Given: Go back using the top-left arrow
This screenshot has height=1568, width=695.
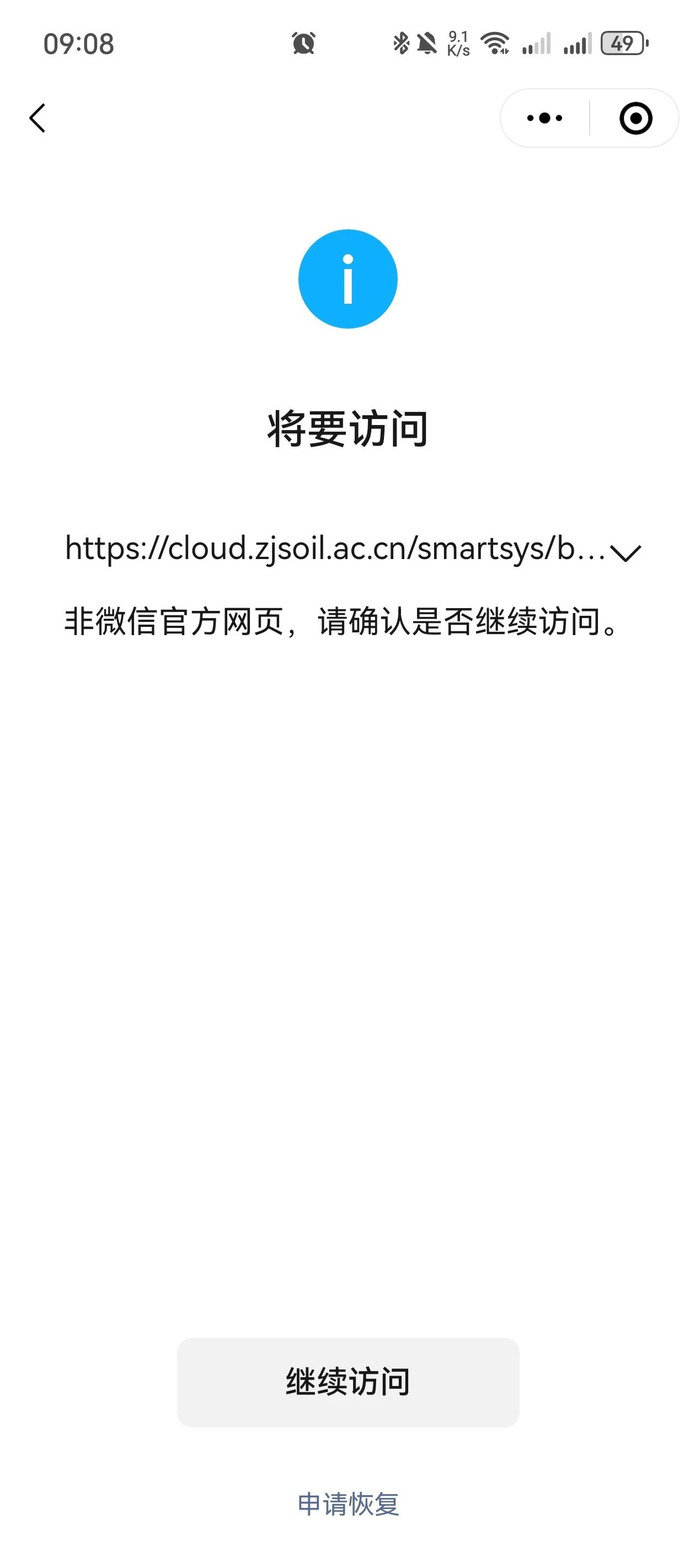Looking at the screenshot, I should point(38,117).
